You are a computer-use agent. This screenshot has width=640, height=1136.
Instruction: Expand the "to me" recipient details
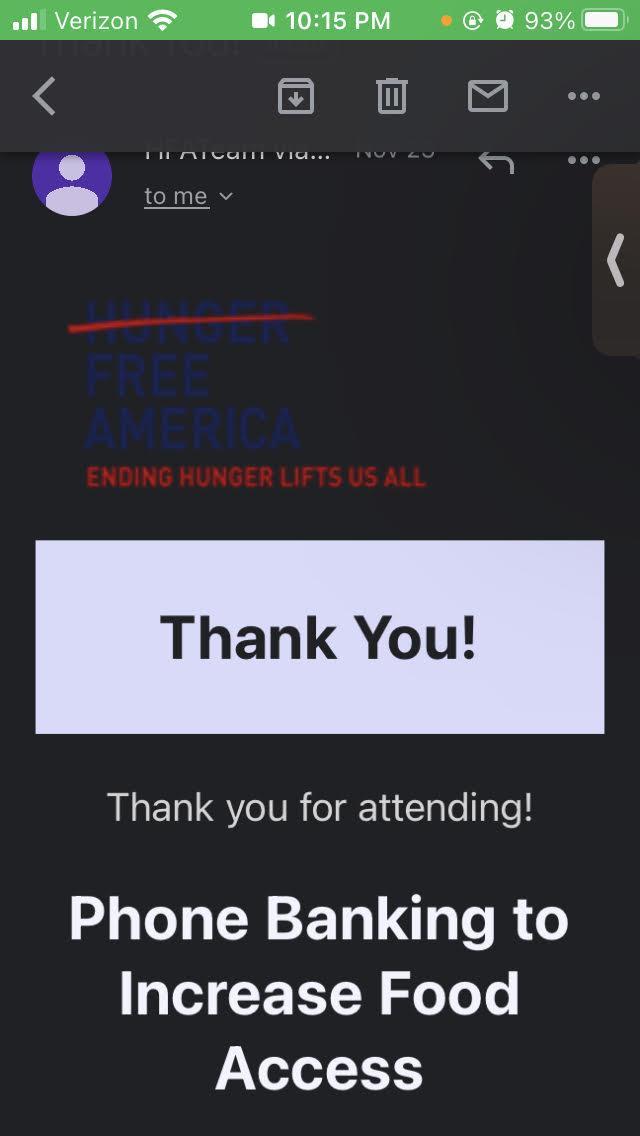[188, 196]
